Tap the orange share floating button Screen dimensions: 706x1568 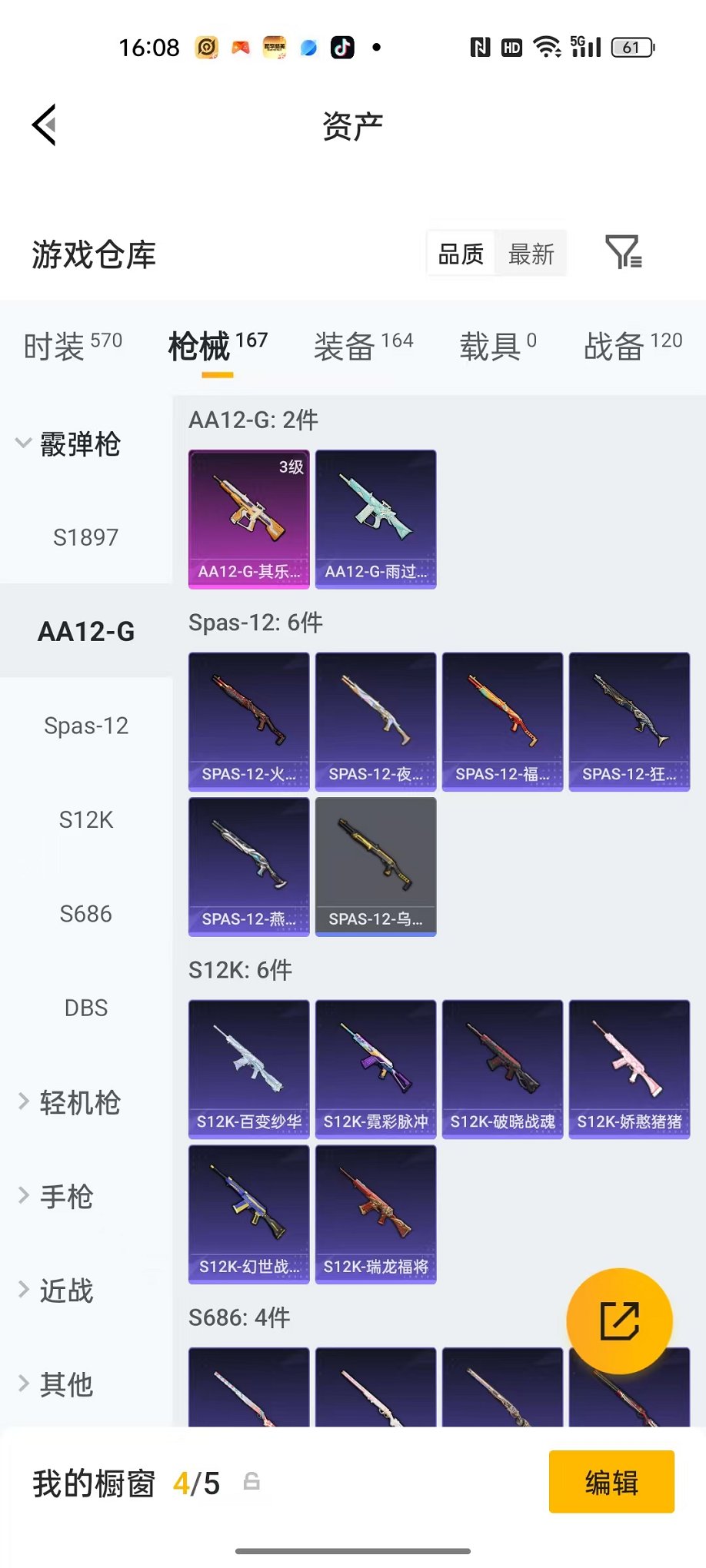[620, 1321]
